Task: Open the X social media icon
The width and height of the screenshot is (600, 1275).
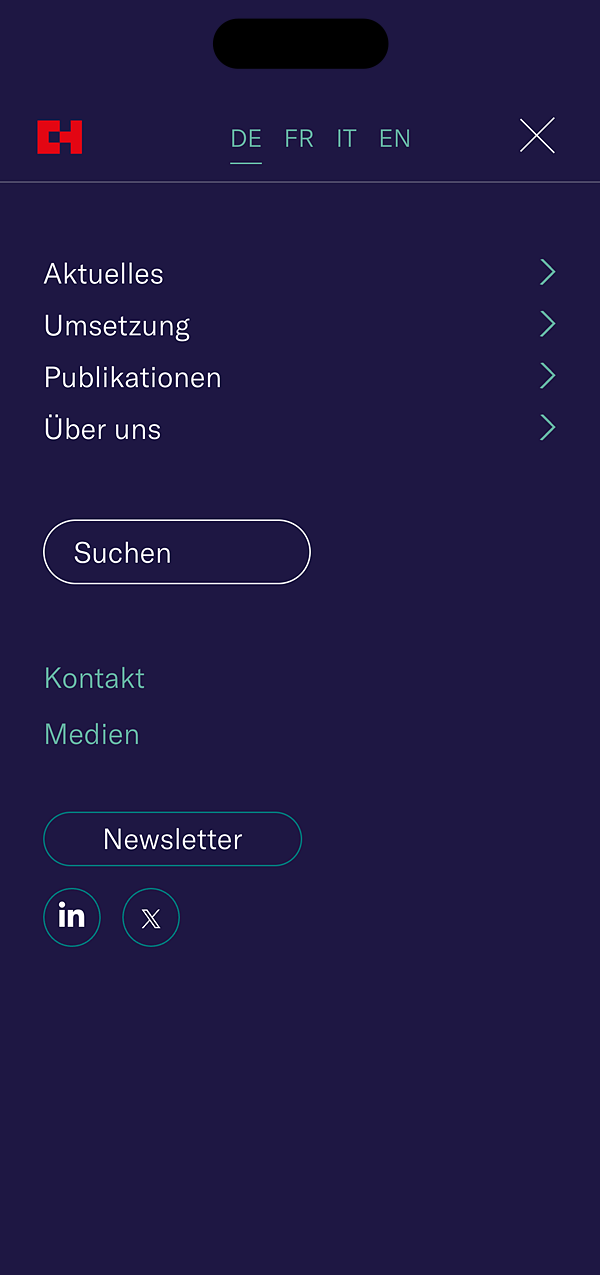Action: point(151,917)
